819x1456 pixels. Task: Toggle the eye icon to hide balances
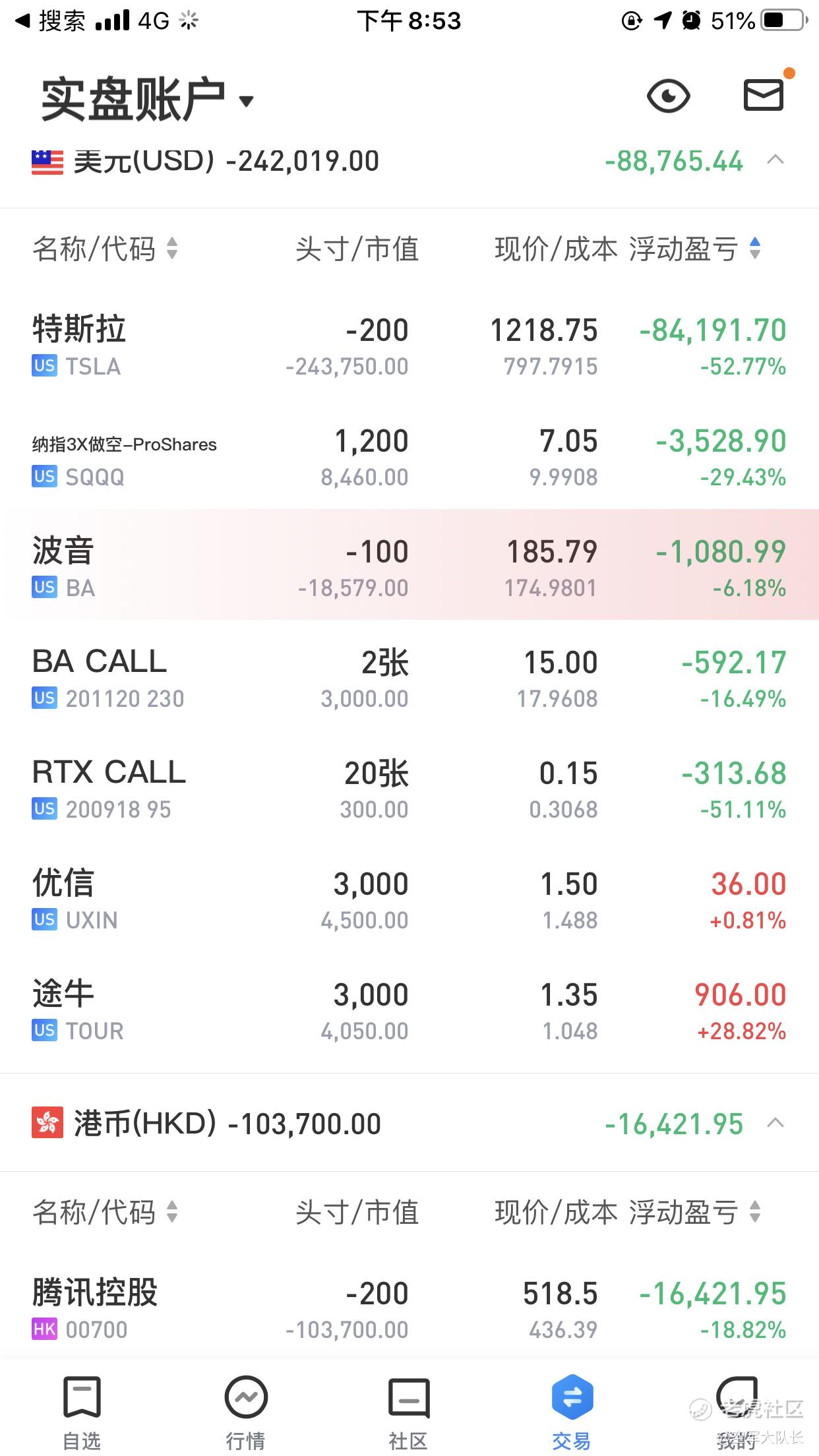668,96
